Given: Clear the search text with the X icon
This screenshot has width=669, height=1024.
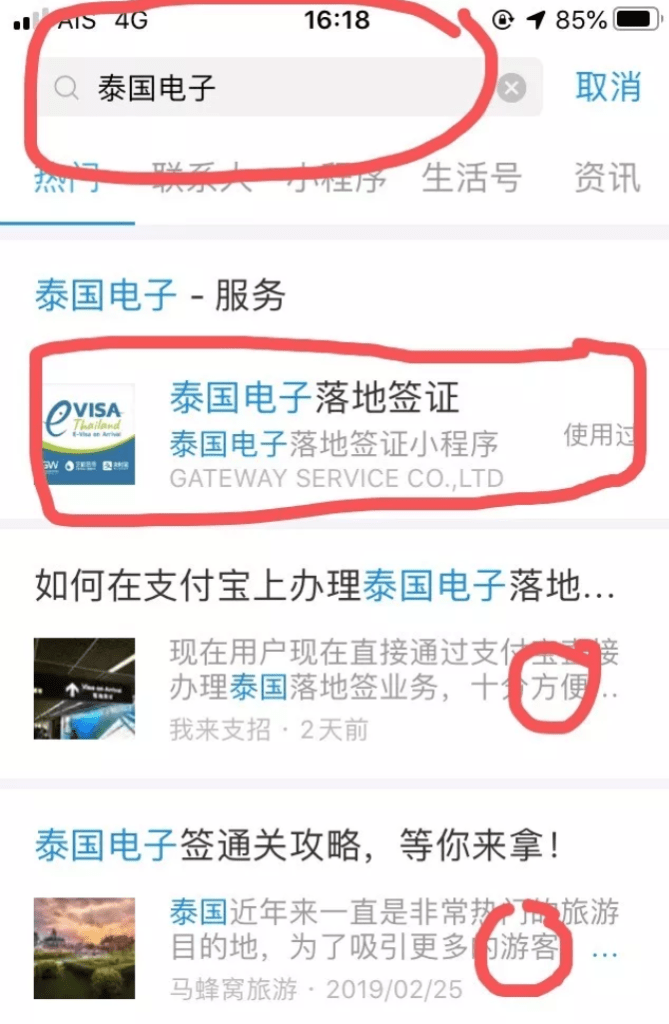Looking at the screenshot, I should pyautogui.click(x=512, y=88).
